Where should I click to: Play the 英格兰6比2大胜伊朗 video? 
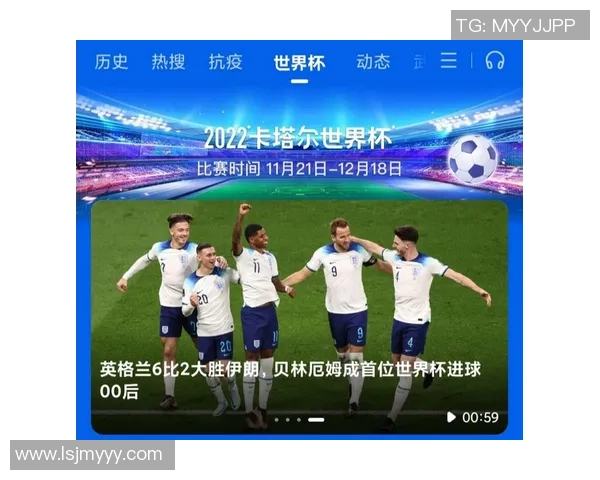pyautogui.click(x=299, y=310)
